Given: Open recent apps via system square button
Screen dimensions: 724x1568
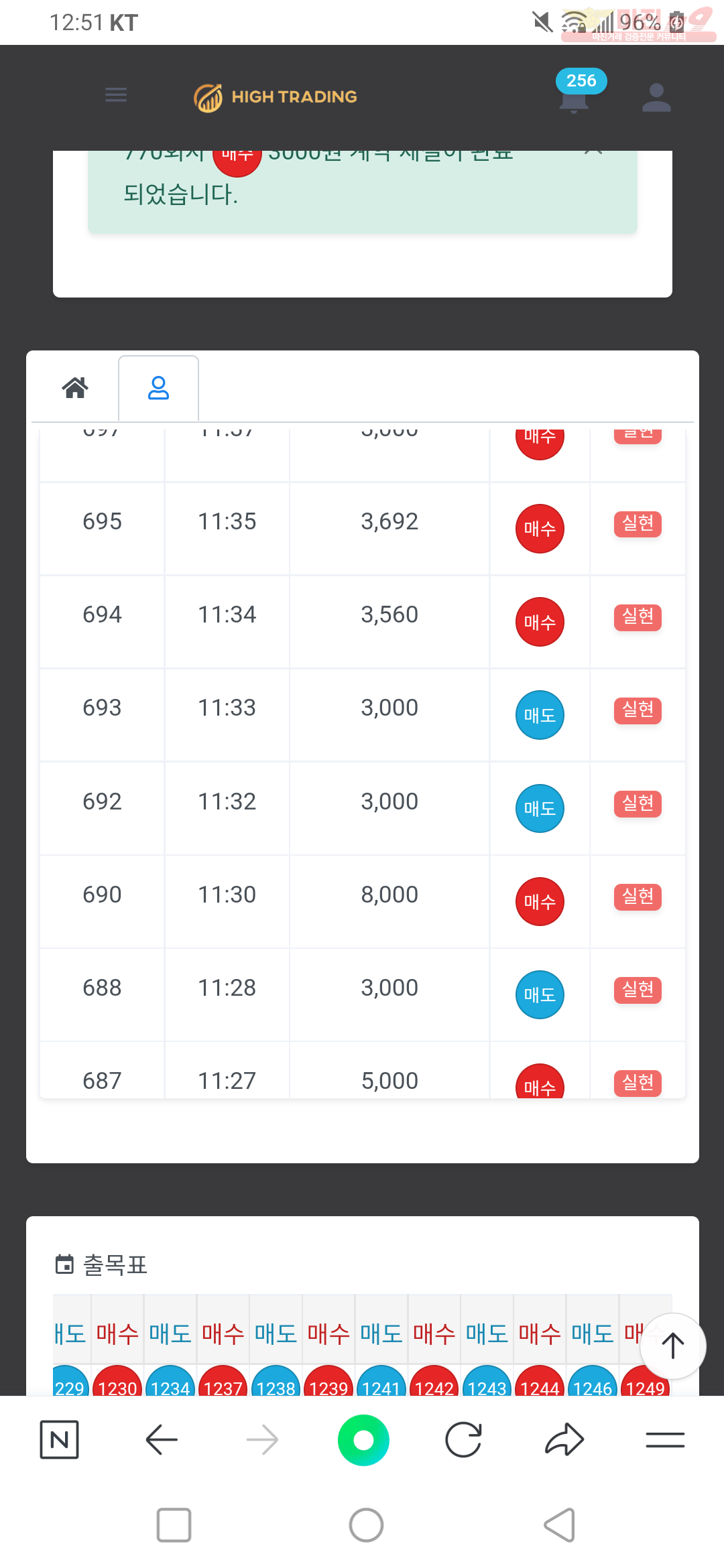Looking at the screenshot, I should [x=174, y=1525].
